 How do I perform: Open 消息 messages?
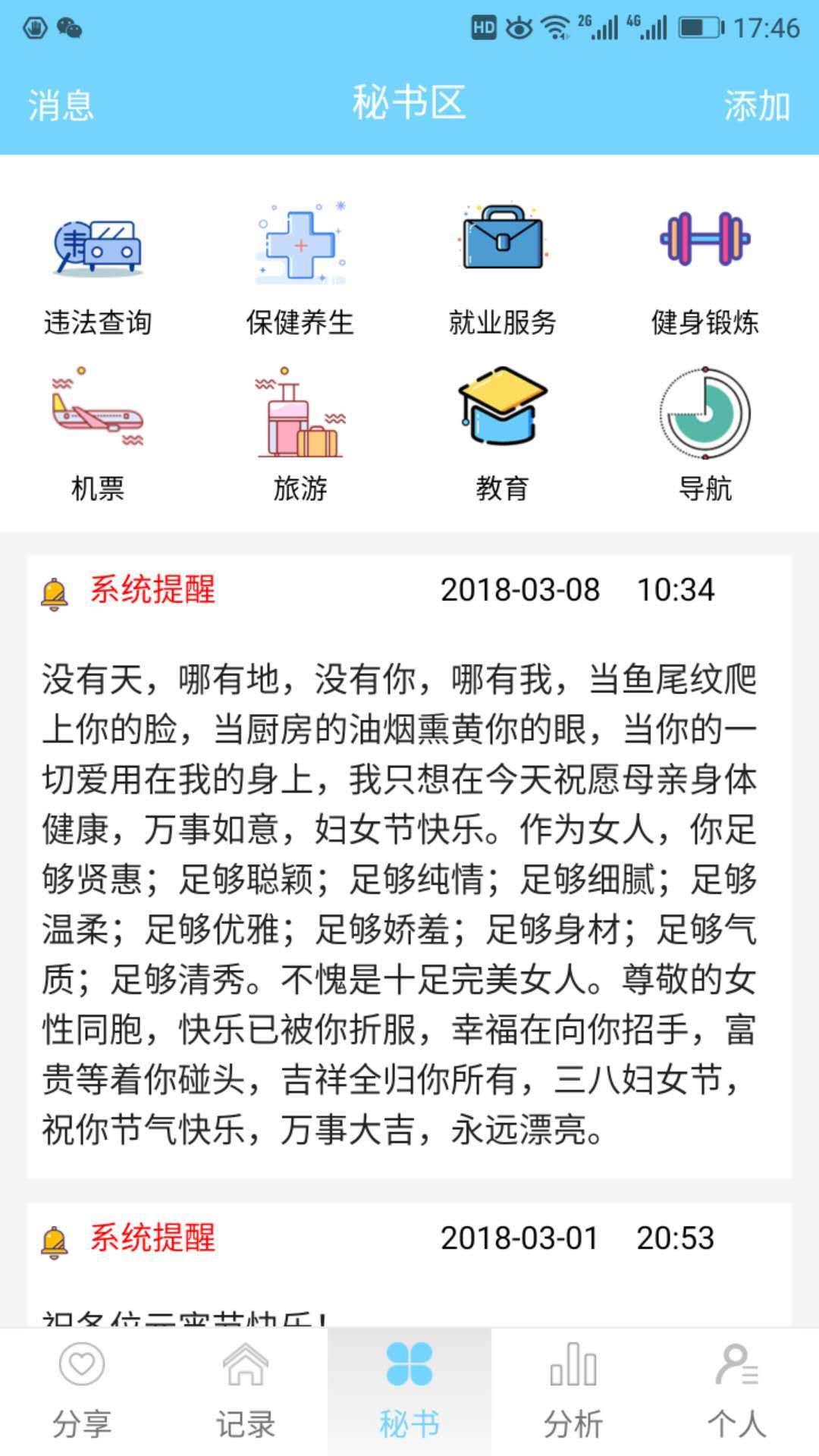tap(61, 105)
